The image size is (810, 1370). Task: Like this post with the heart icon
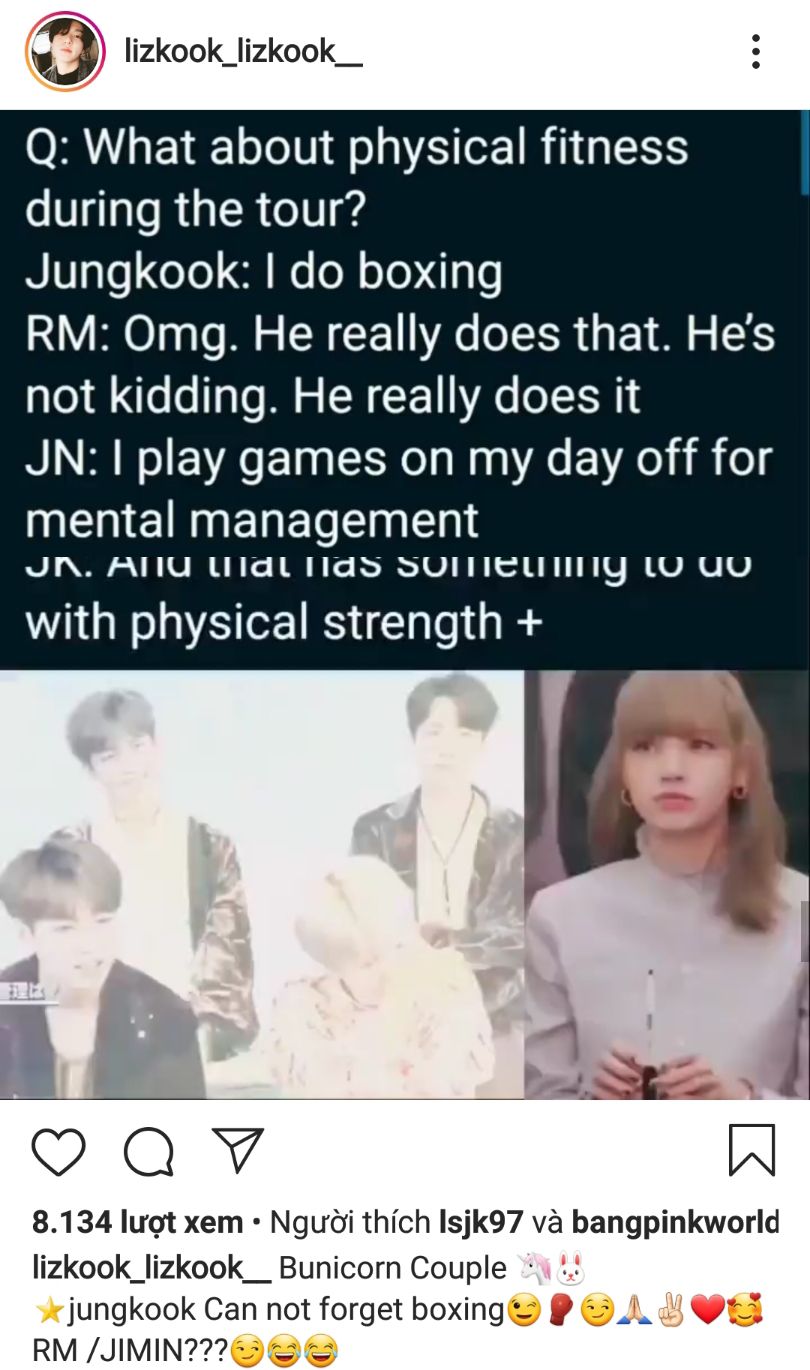59,1151
